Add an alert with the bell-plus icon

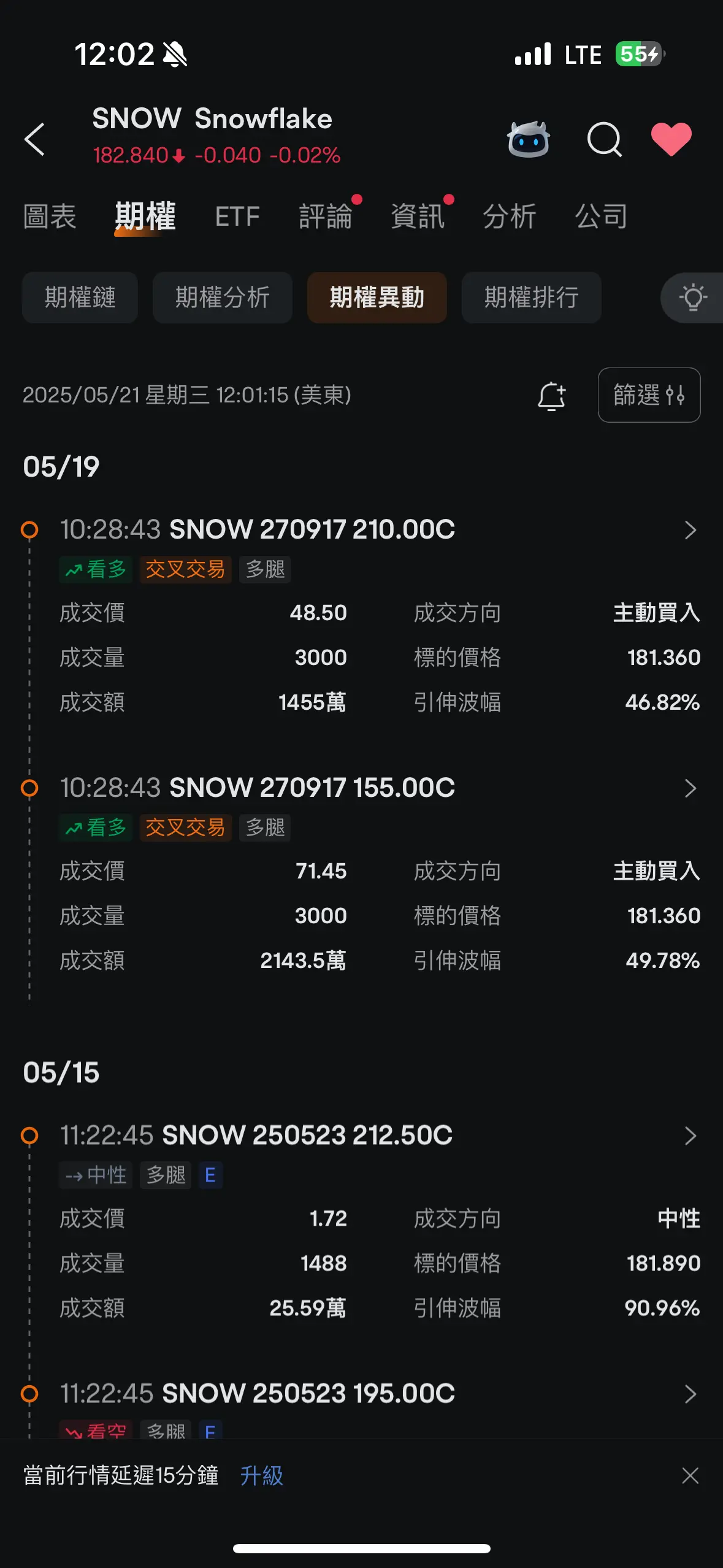(552, 396)
